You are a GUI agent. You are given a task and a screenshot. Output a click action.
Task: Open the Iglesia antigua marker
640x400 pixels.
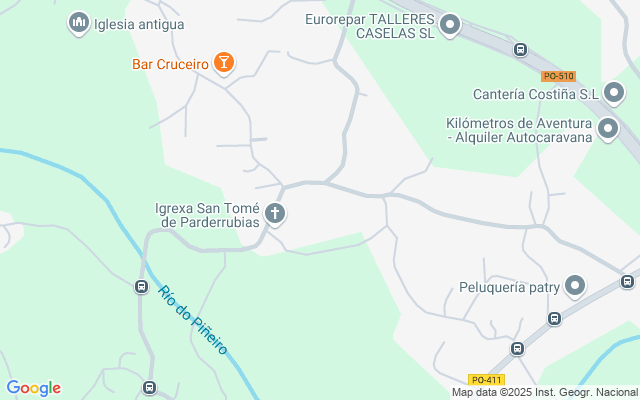79,23
